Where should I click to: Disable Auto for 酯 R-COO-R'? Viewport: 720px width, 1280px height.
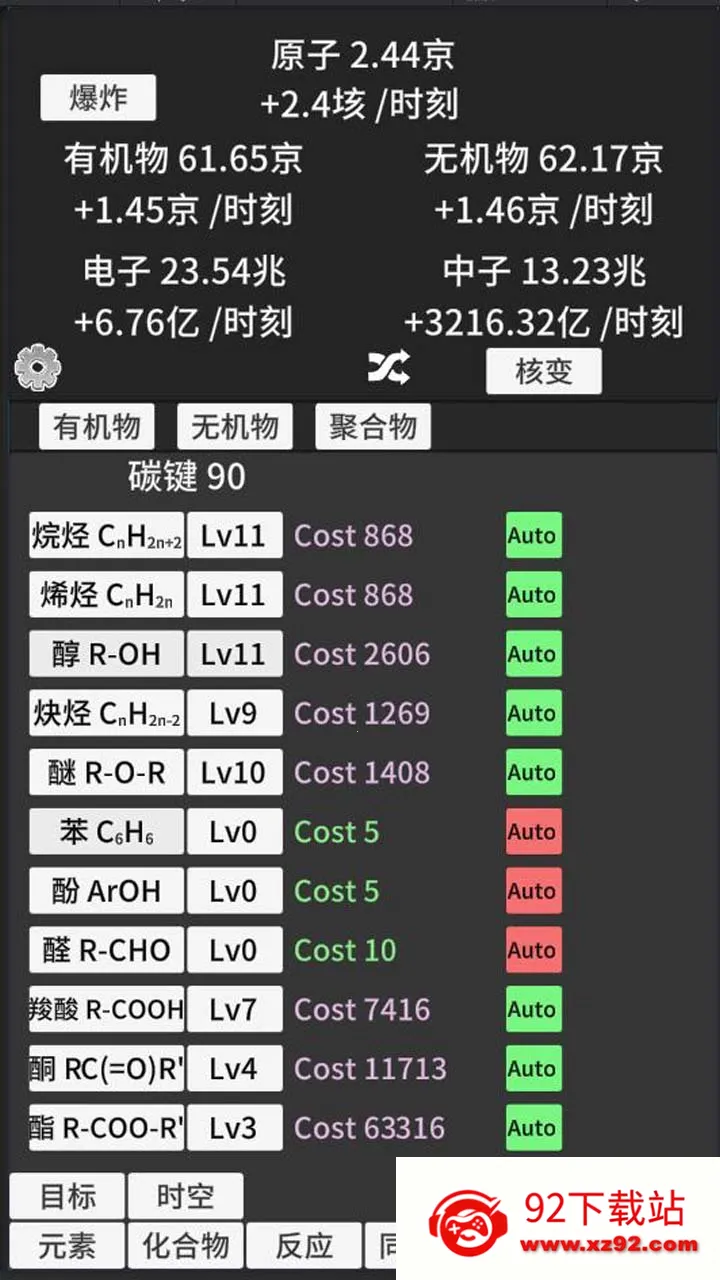[x=532, y=1127]
